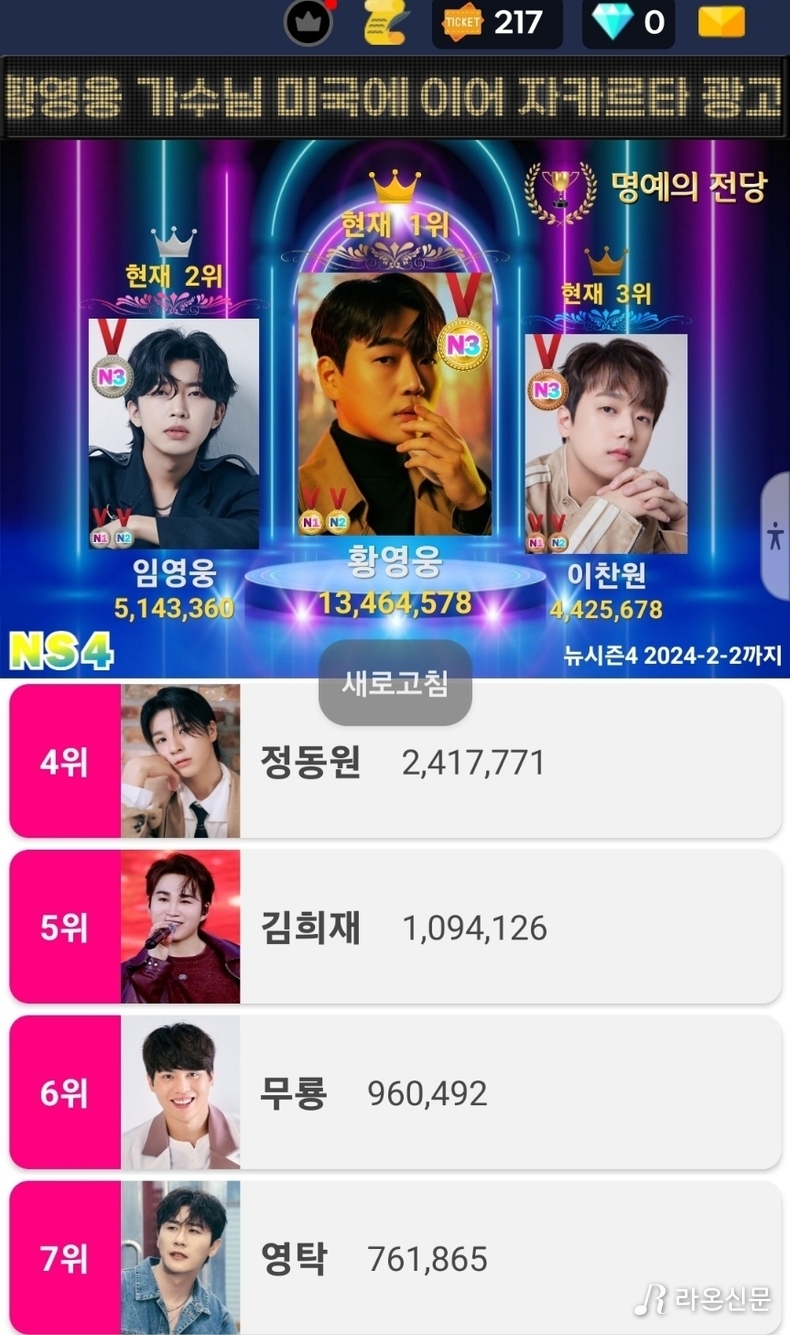The height and width of the screenshot is (1335, 790).
Task: Tap 새로고침 to refresh rankings
Action: (x=395, y=683)
